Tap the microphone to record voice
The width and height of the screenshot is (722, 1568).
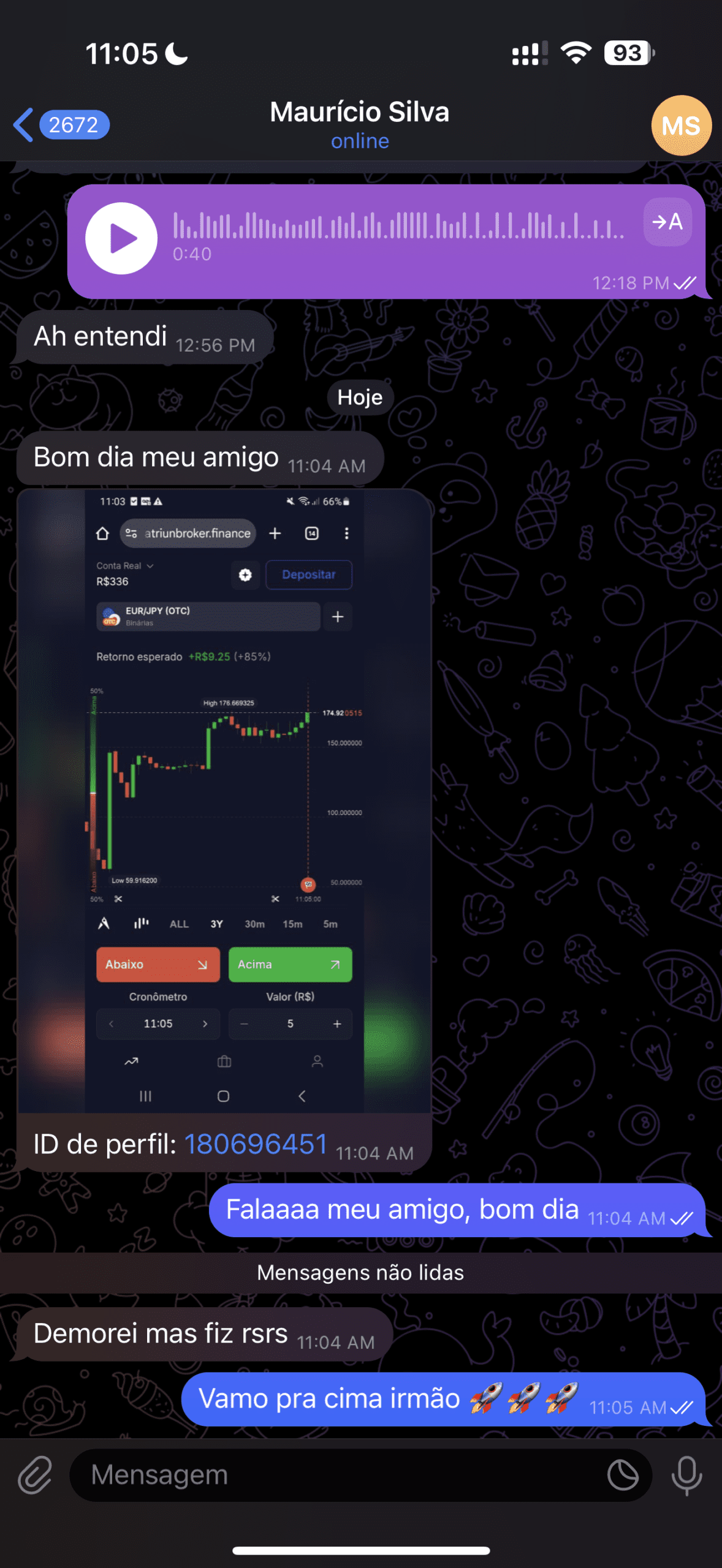pos(686,1475)
